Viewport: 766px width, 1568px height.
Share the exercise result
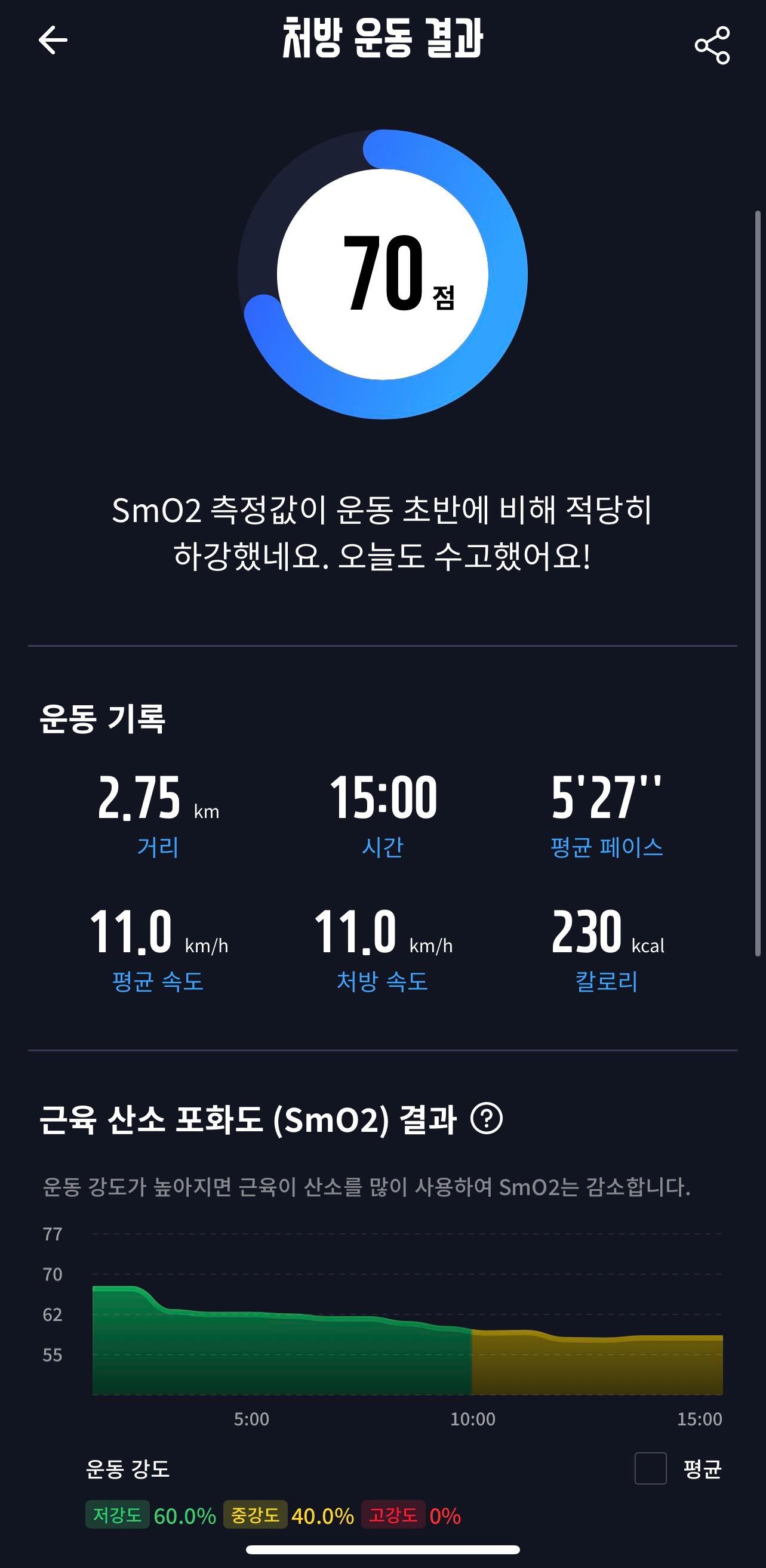[x=712, y=46]
